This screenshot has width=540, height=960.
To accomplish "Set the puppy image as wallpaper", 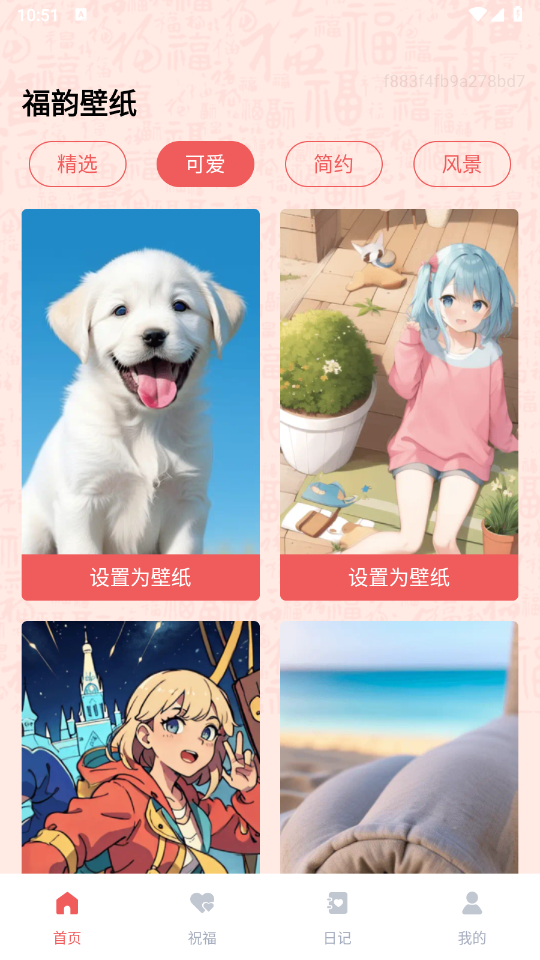I will (x=141, y=577).
